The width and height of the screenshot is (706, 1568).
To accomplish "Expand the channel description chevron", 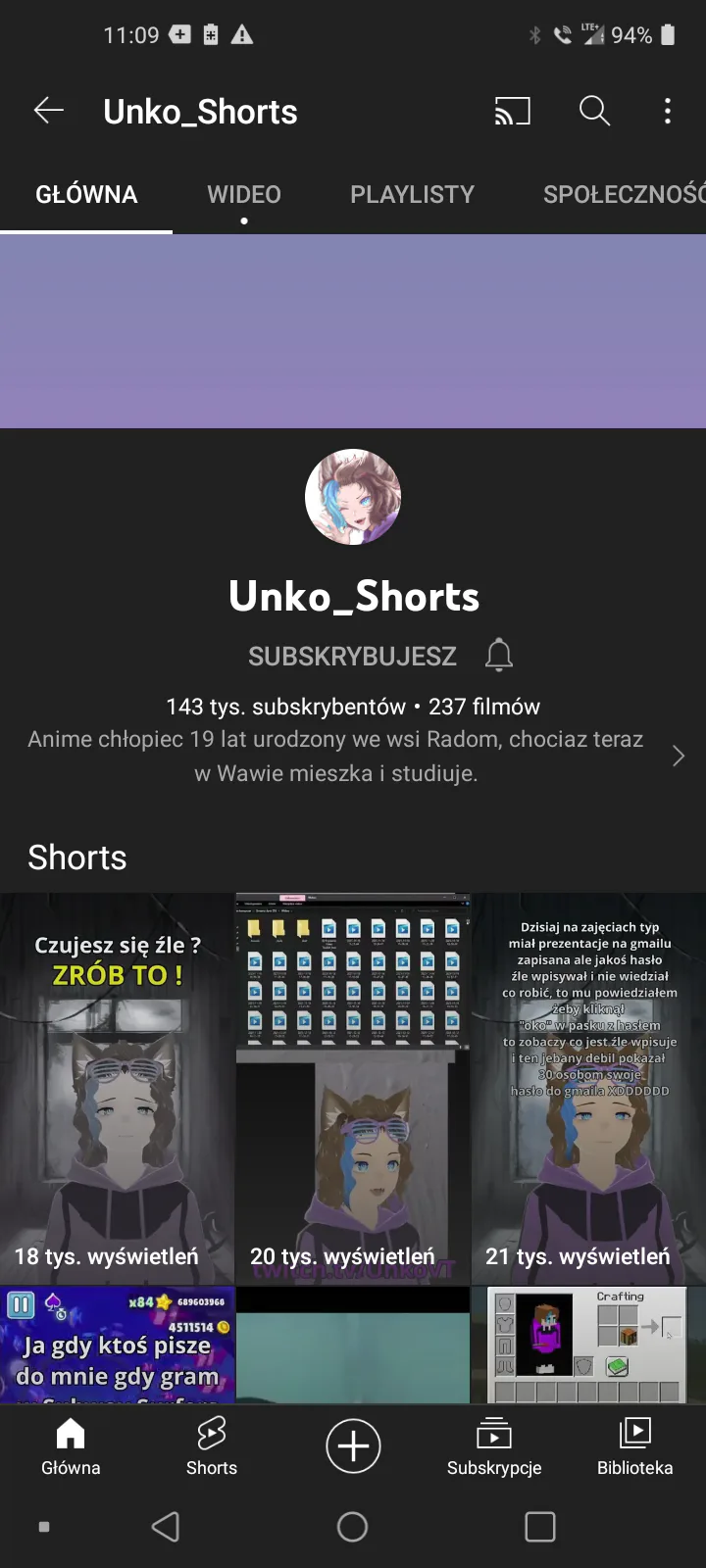I will pos(678,756).
